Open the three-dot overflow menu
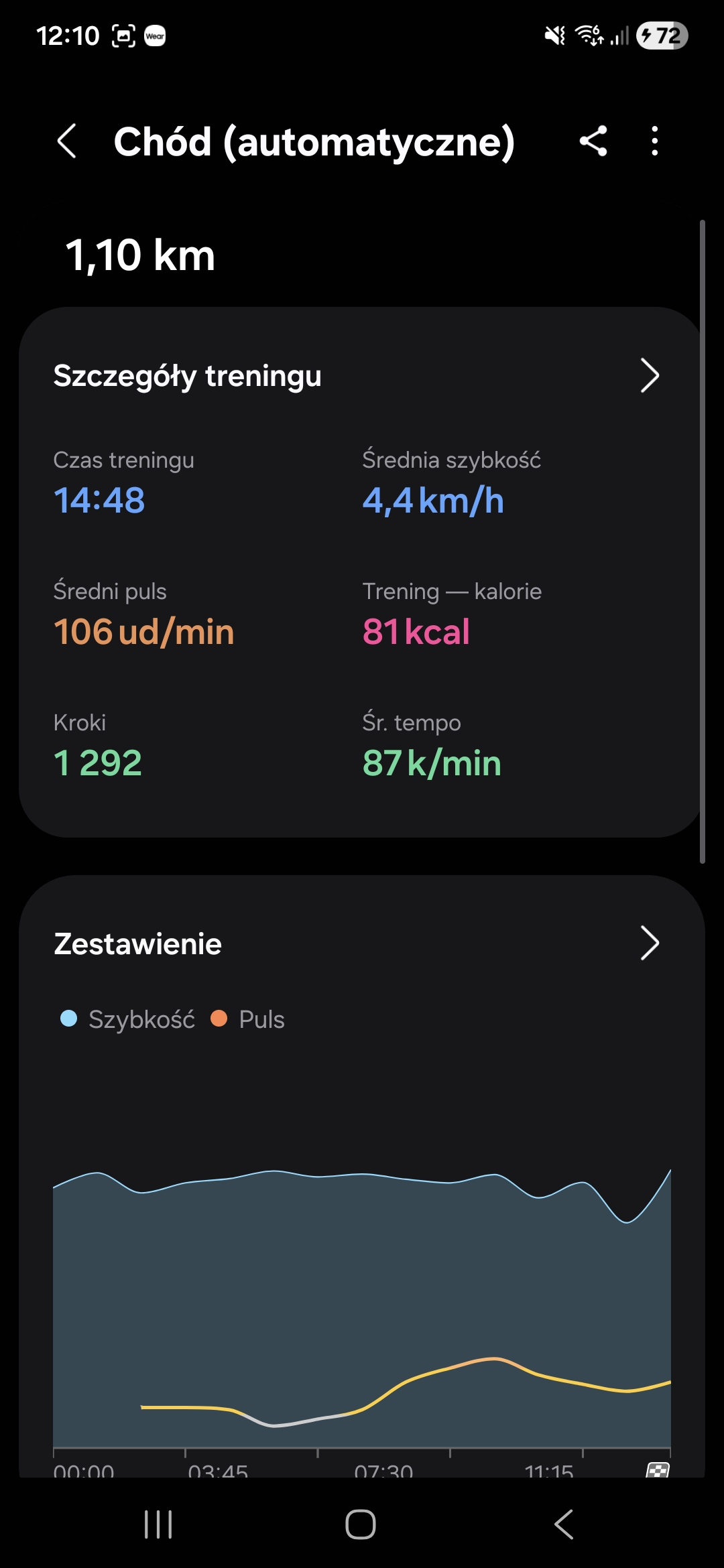The width and height of the screenshot is (724, 1568). click(x=655, y=141)
